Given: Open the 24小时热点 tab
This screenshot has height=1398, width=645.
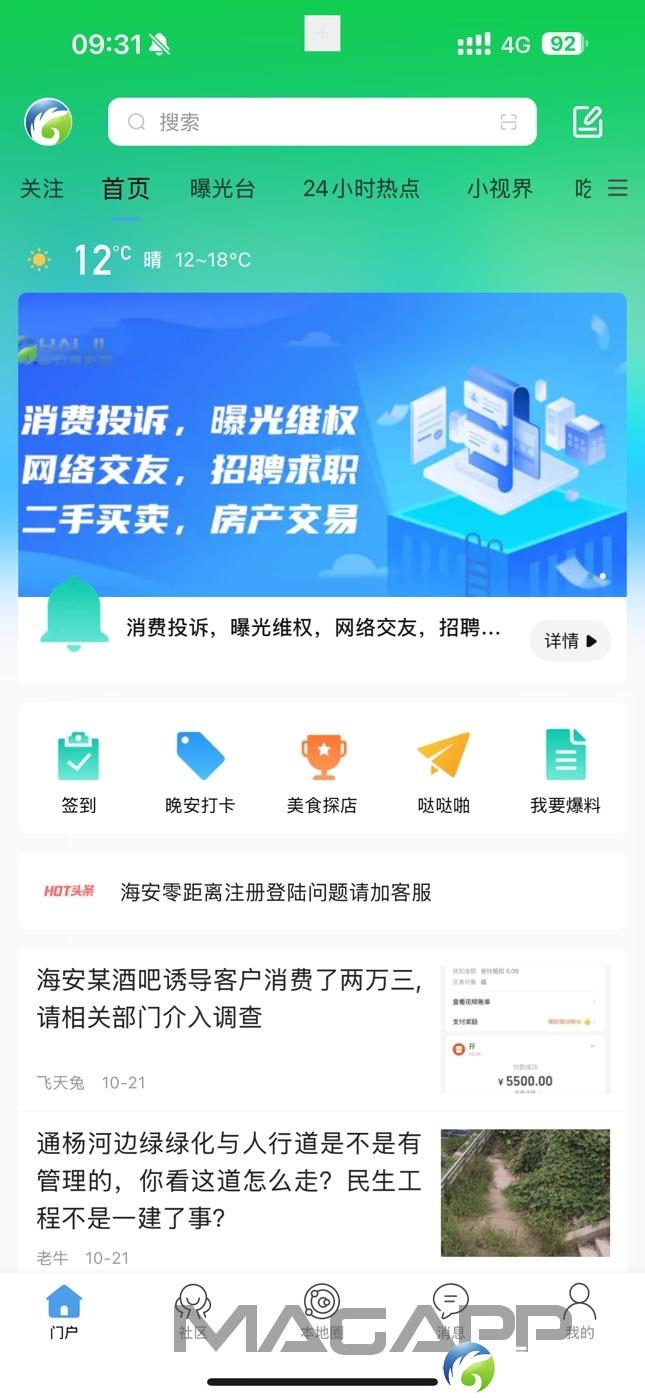Looking at the screenshot, I should 361,188.
